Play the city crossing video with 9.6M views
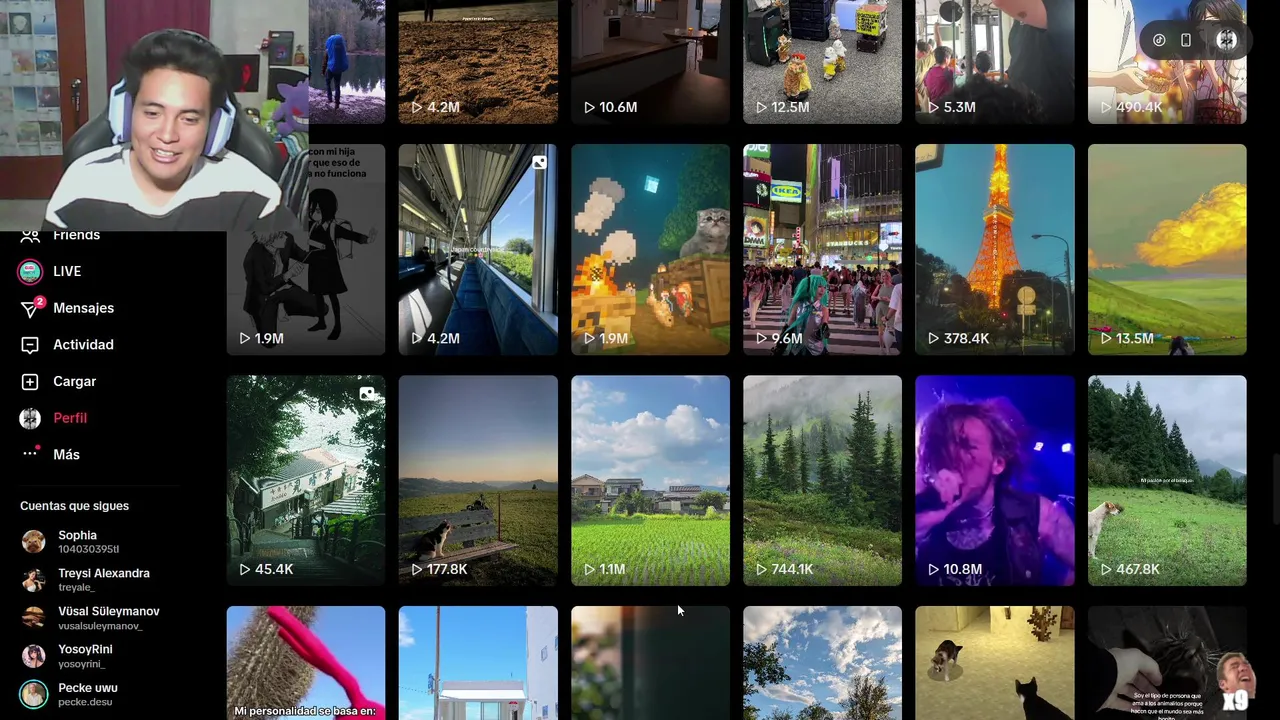The image size is (1280, 720). 822,249
